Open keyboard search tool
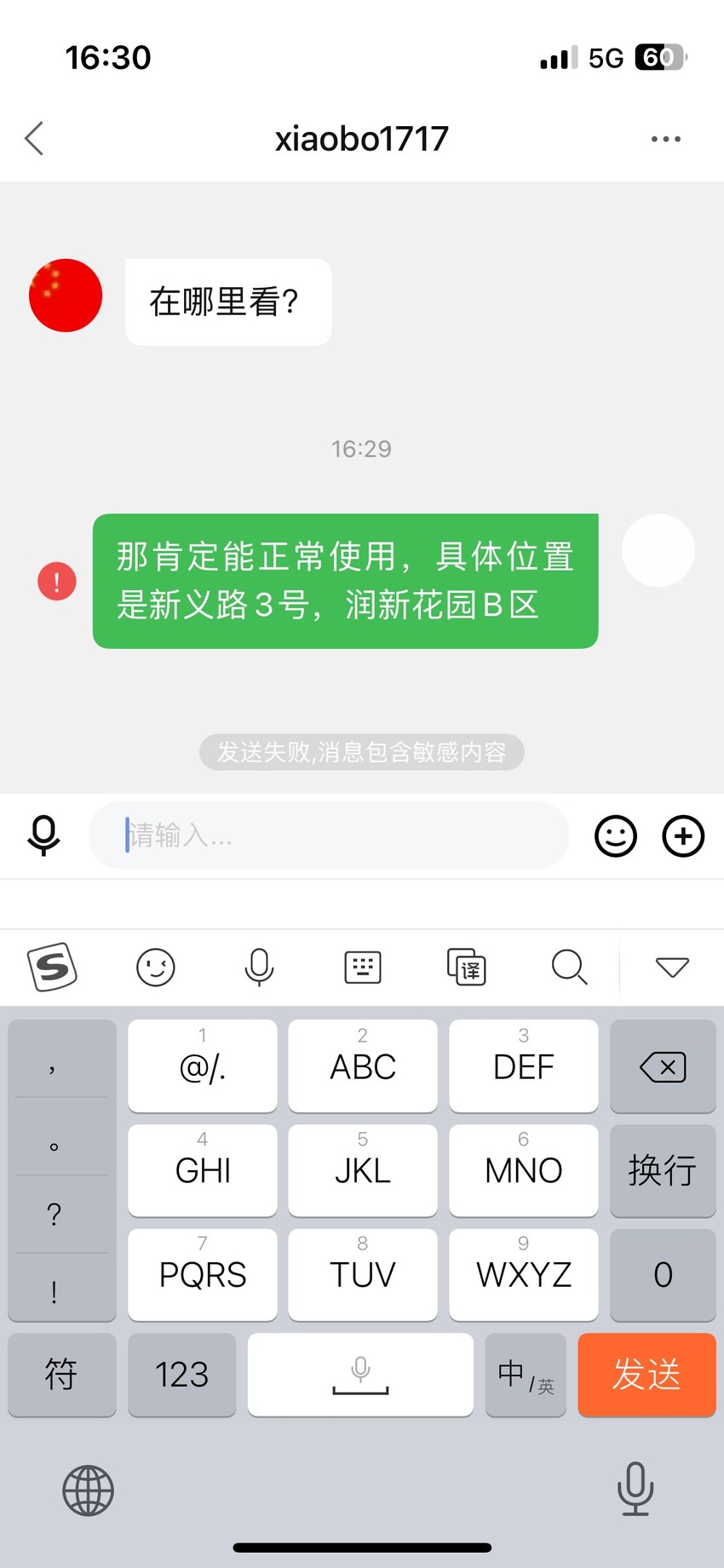 coord(569,967)
